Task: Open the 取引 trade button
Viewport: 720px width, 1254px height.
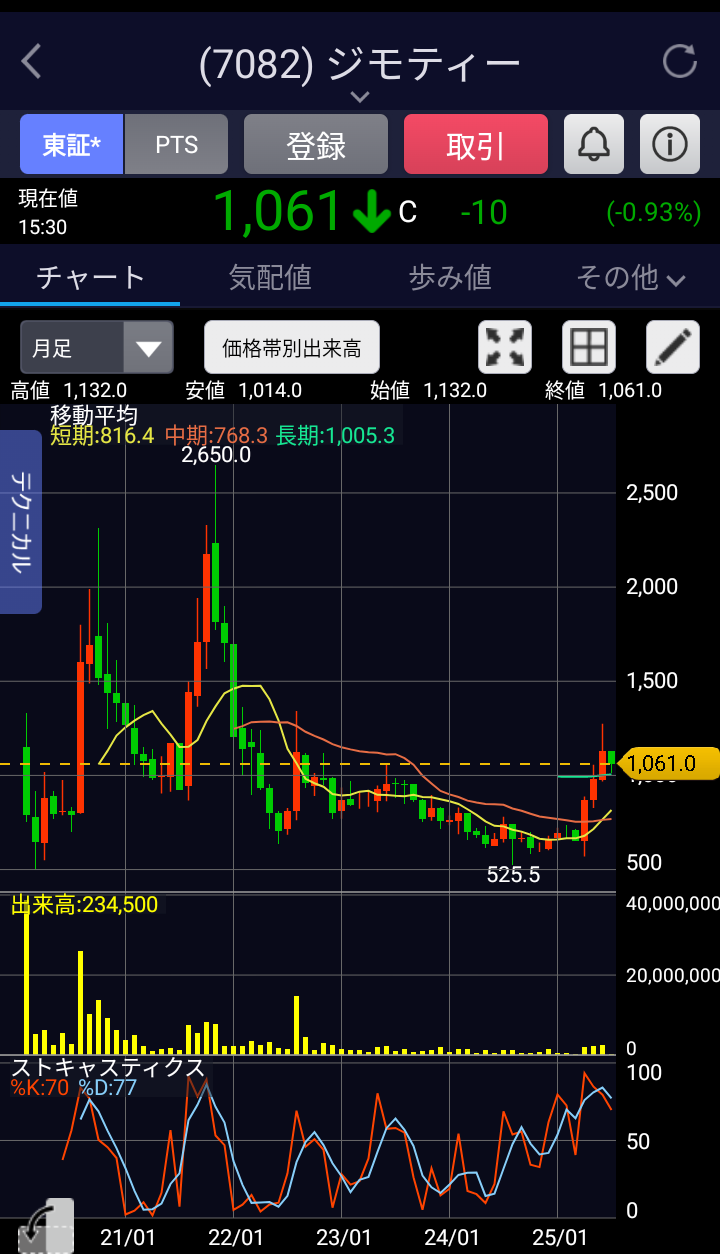Action: coord(476,145)
